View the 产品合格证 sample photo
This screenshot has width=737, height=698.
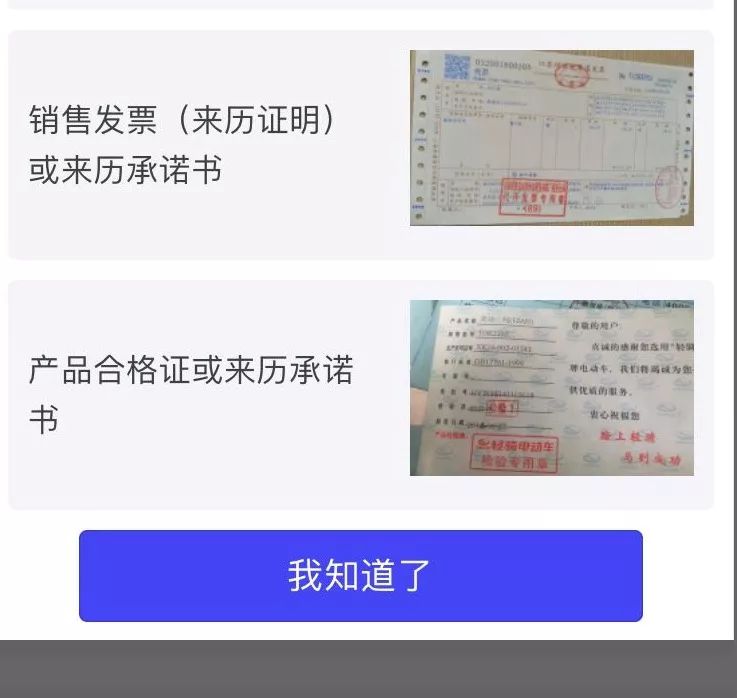(x=551, y=388)
